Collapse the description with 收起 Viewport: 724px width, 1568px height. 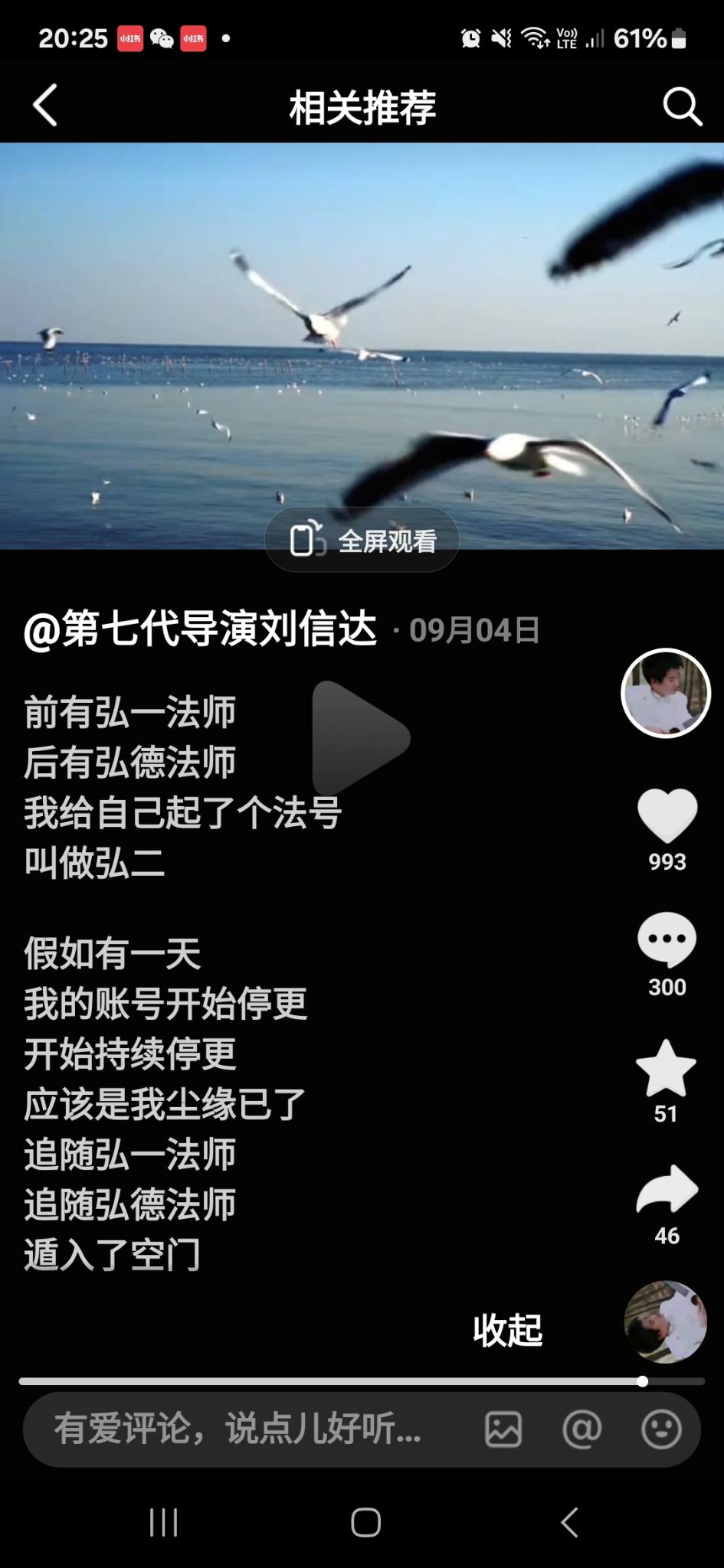[x=507, y=1330]
